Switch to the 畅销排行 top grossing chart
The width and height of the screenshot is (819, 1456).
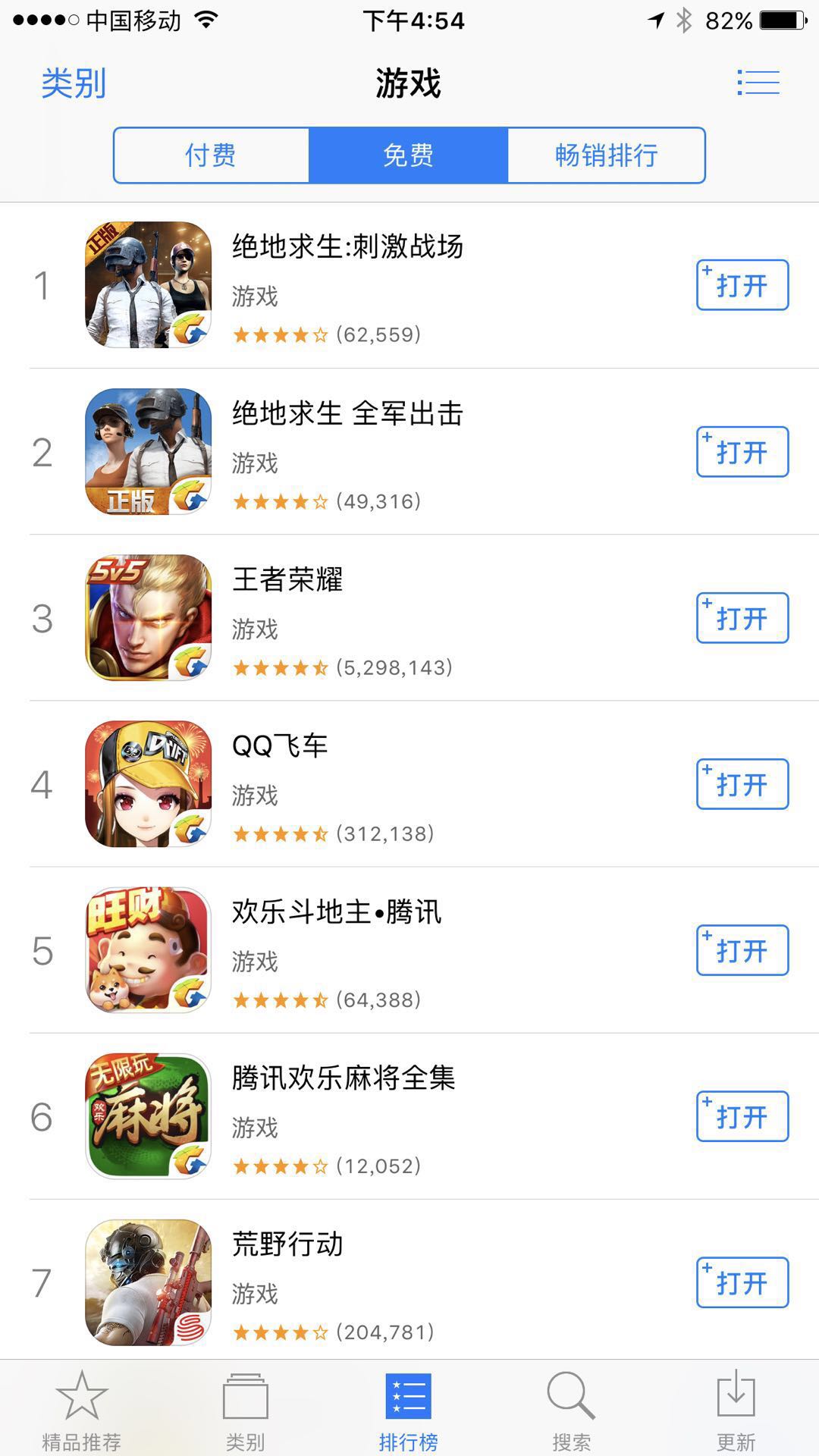[x=607, y=155]
